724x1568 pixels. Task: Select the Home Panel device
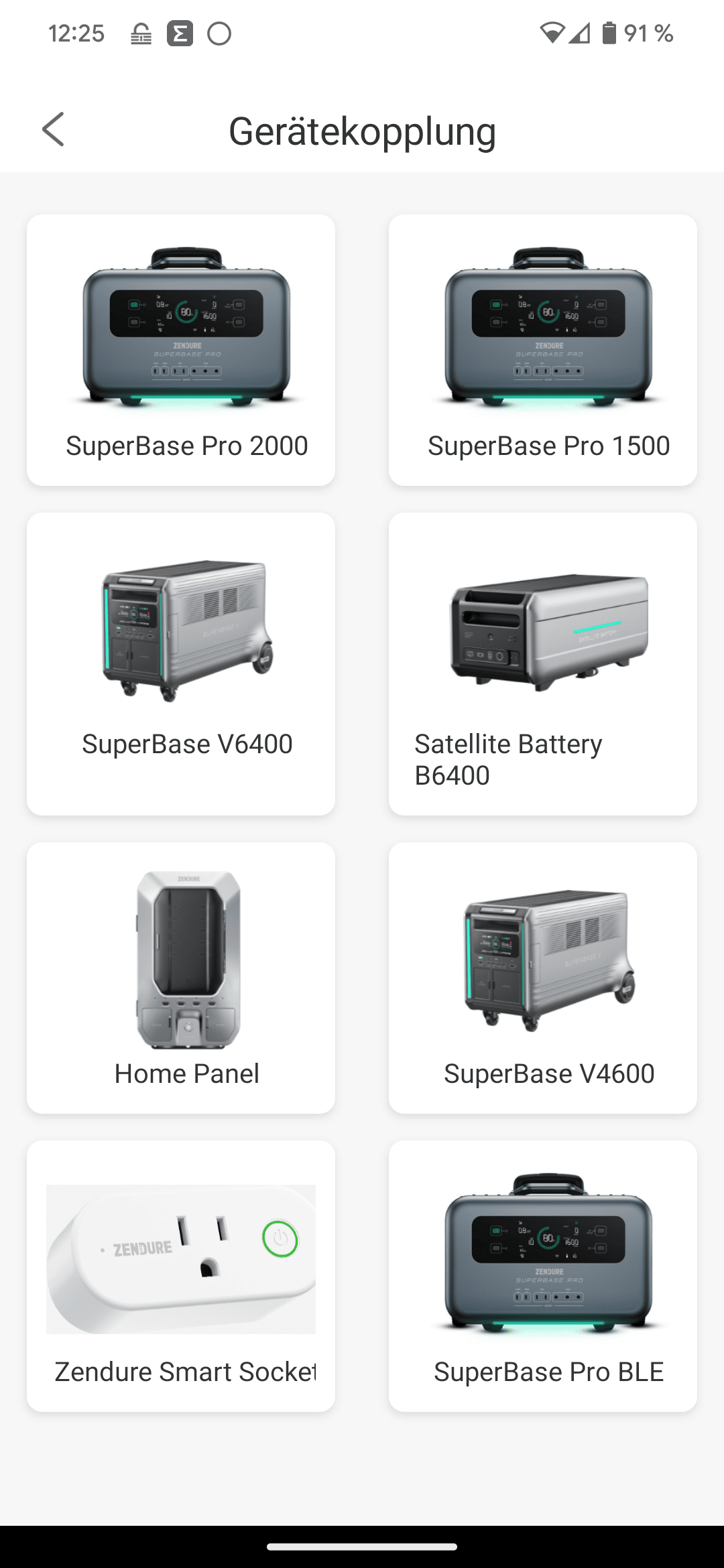click(x=181, y=977)
